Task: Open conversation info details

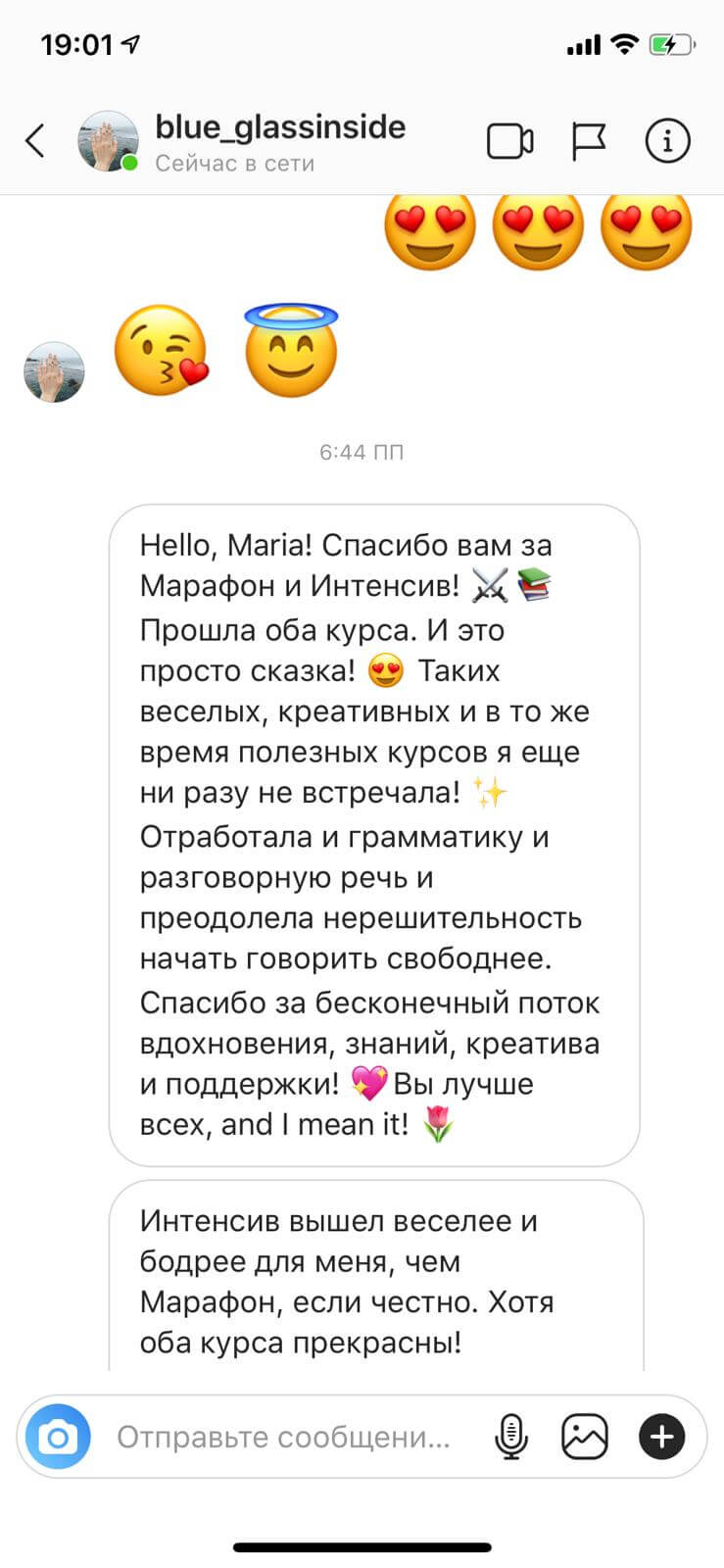Action: [667, 142]
